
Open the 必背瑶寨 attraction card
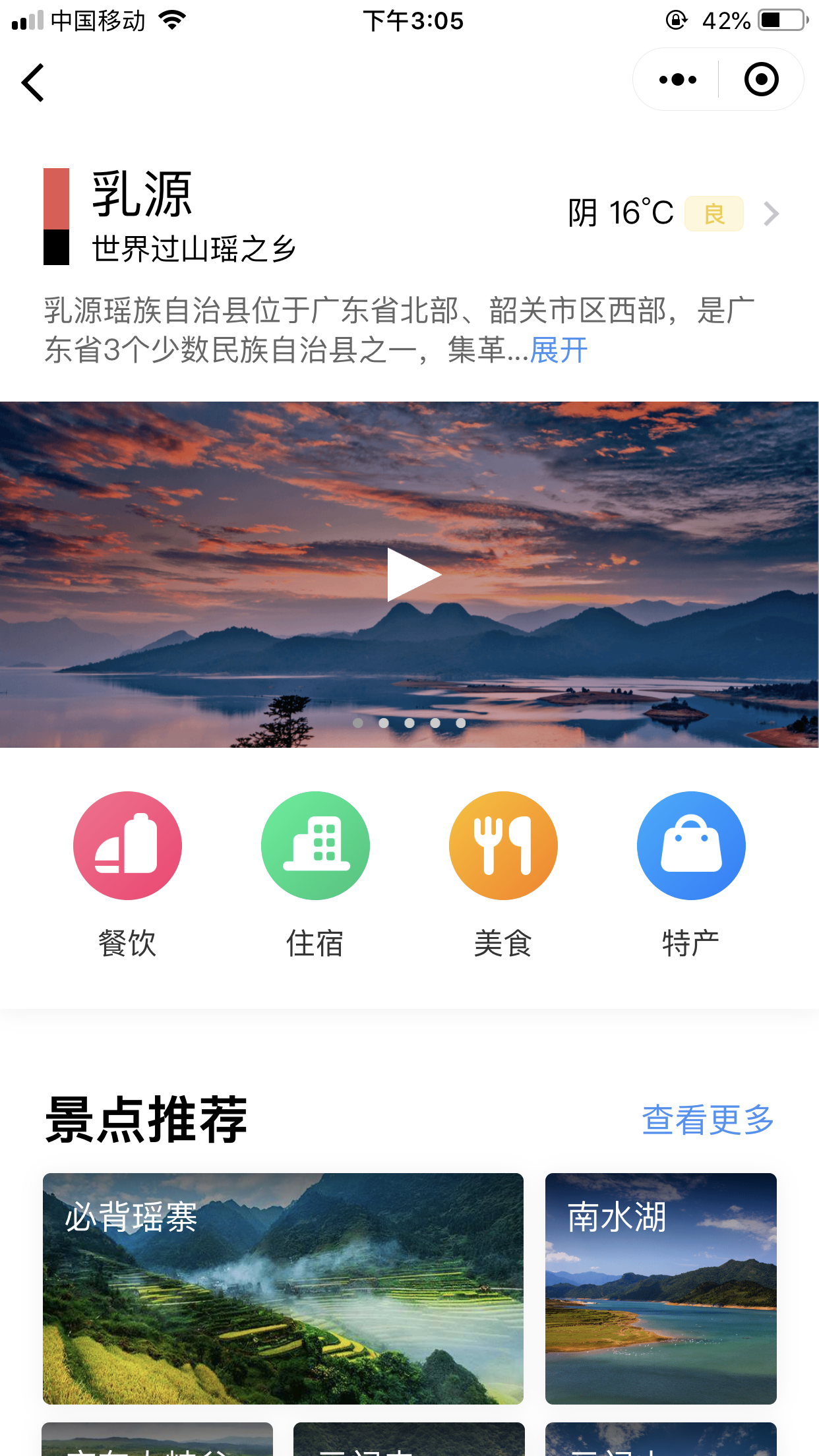click(283, 1288)
